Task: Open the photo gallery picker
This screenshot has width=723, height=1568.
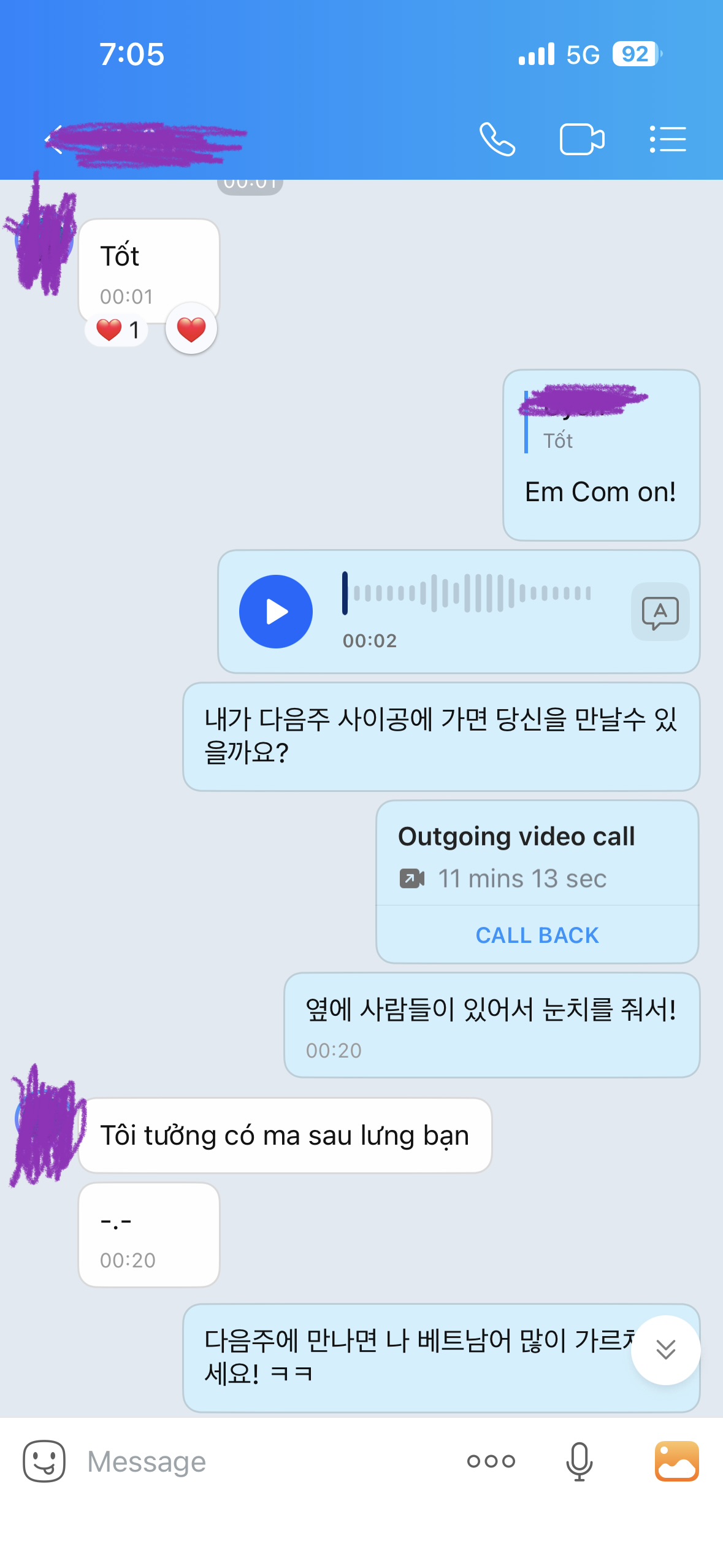Action: tap(676, 1461)
